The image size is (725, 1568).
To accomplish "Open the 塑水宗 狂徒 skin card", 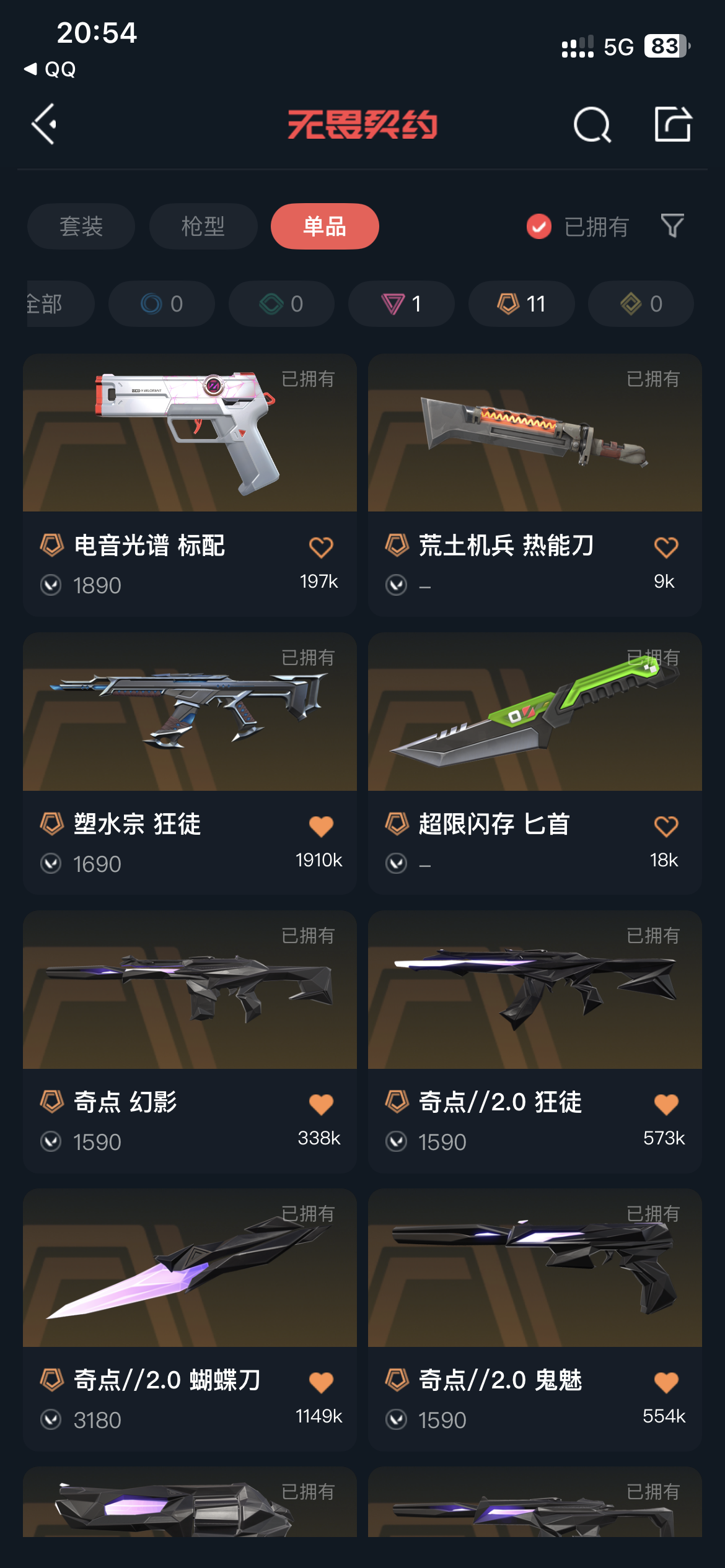I will (190, 712).
